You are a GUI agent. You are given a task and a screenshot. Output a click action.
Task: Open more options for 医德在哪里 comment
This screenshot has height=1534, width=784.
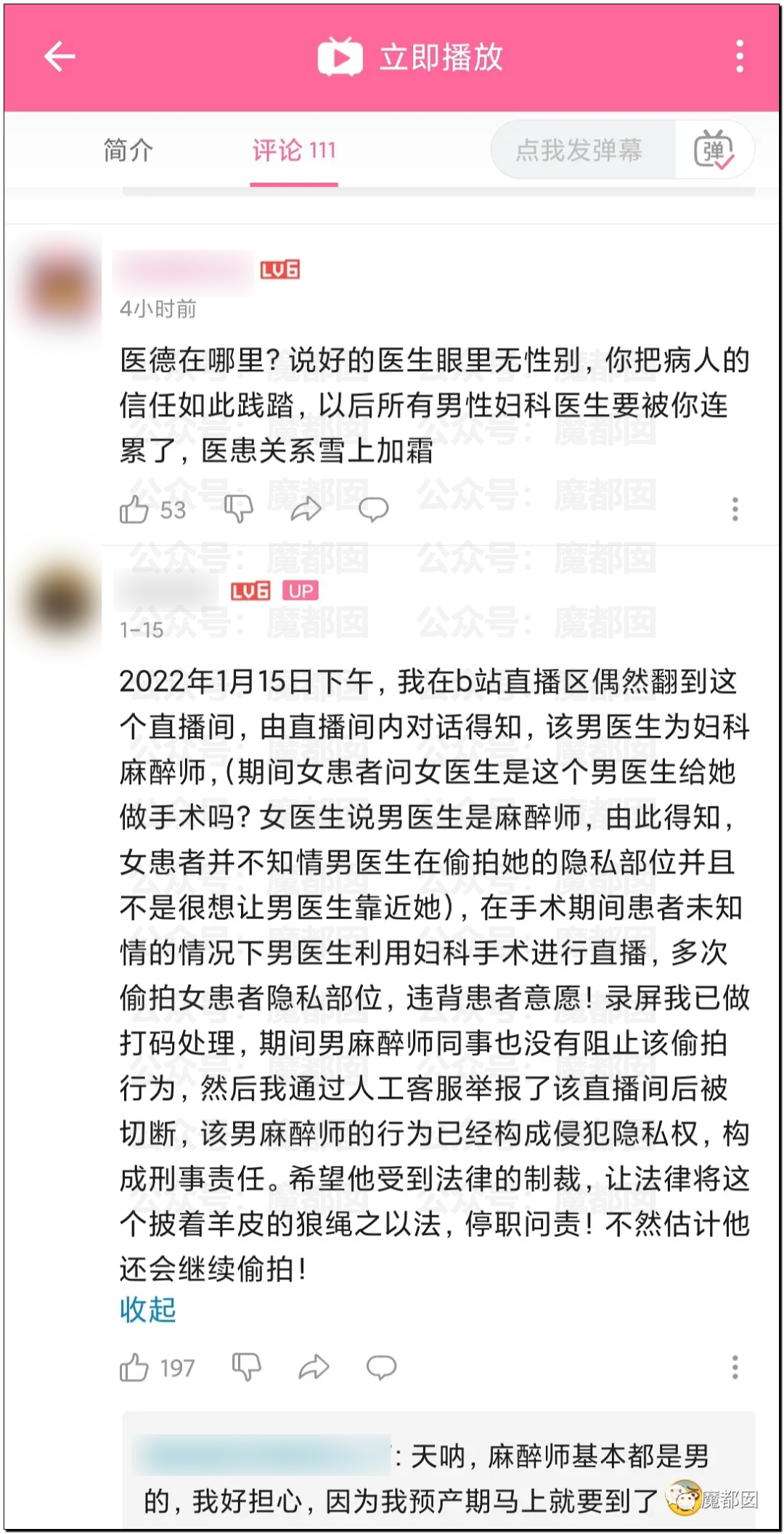(735, 510)
